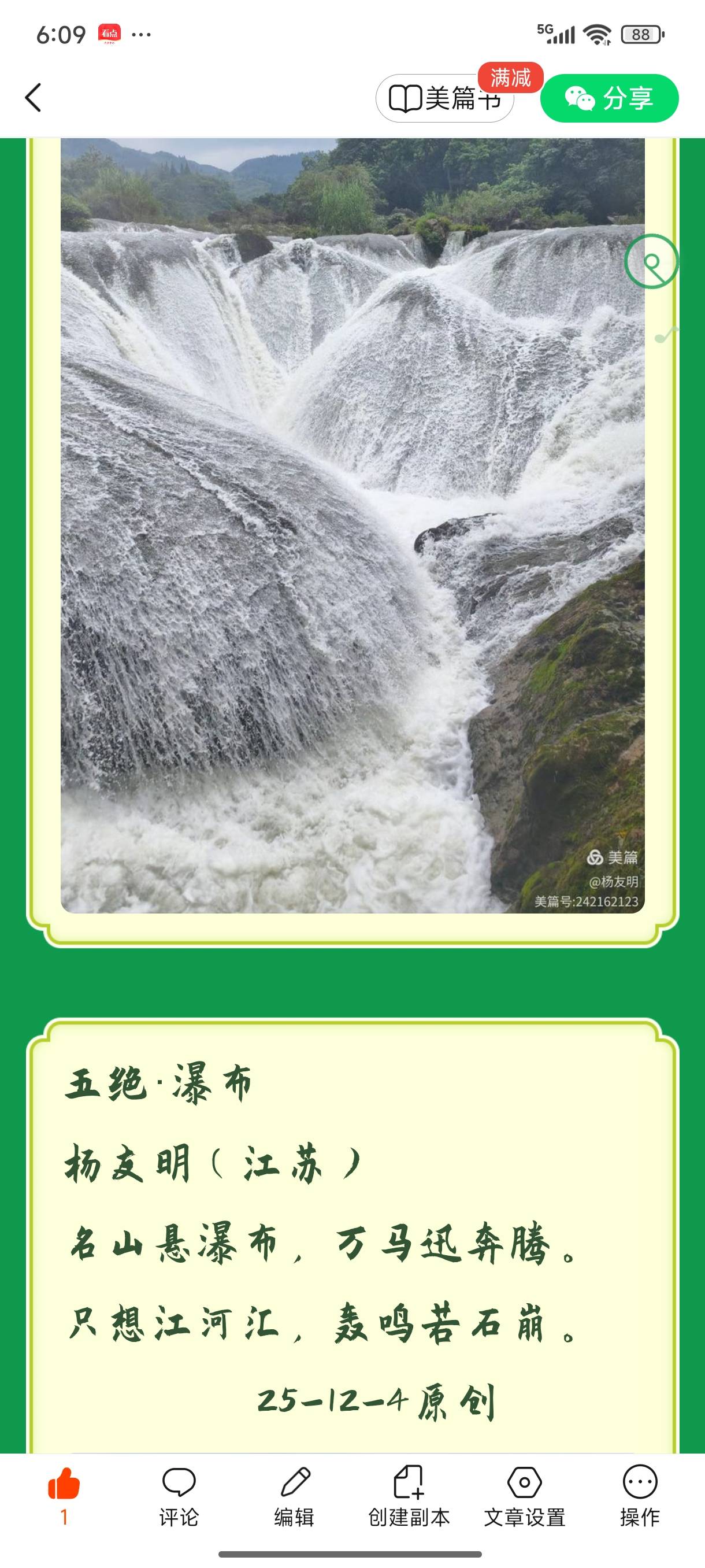Image resolution: width=705 pixels, height=1568 pixels.
Task: Open the waterfall photo full screen
Action: (x=352, y=523)
